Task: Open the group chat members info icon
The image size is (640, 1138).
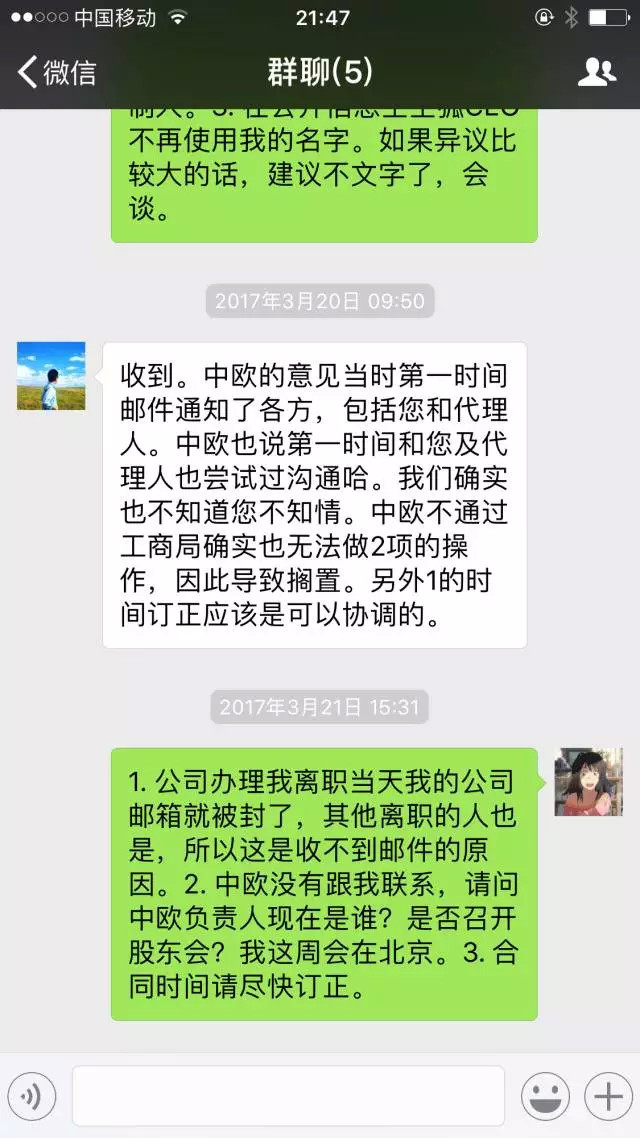Action: (x=597, y=72)
